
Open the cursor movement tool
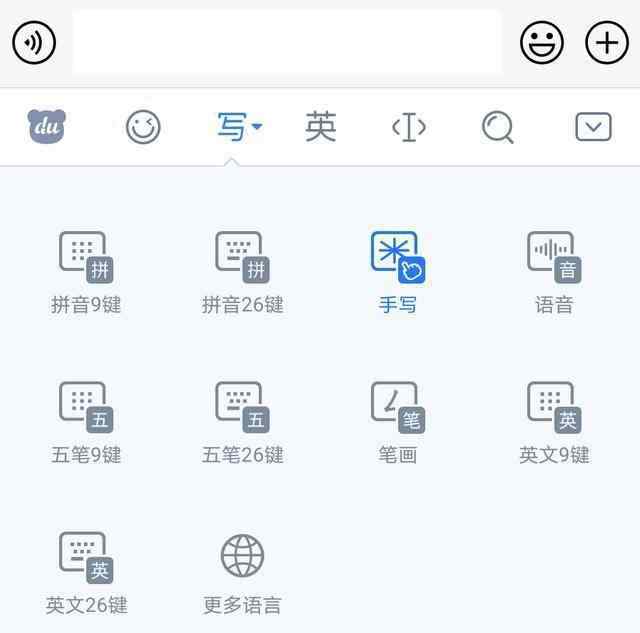409,127
